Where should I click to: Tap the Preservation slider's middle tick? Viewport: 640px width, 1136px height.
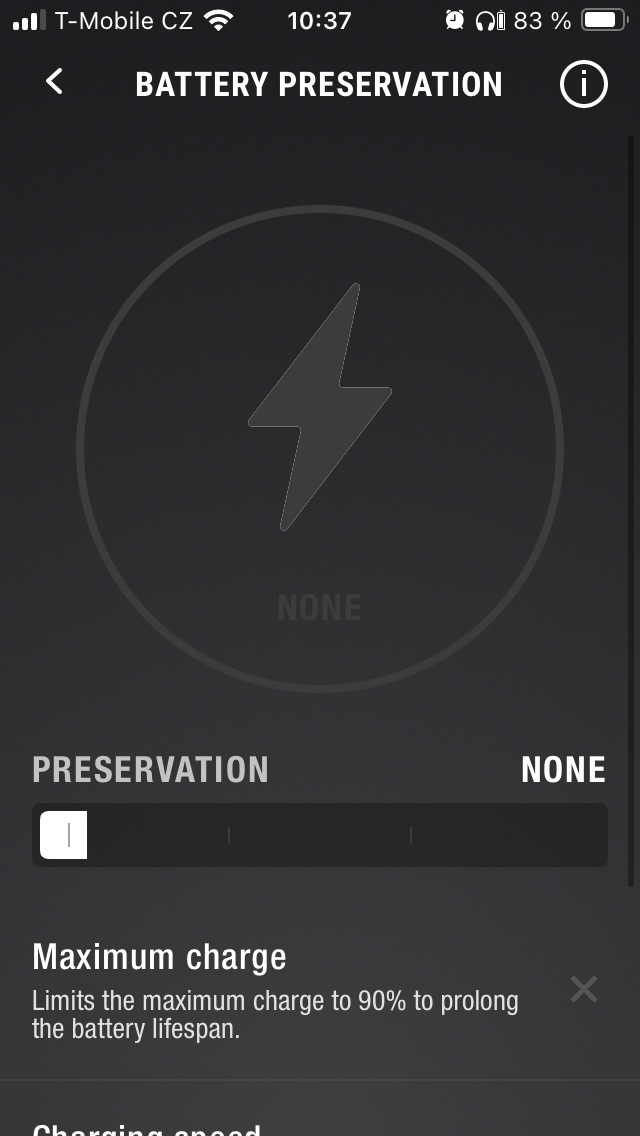pyautogui.click(x=229, y=835)
